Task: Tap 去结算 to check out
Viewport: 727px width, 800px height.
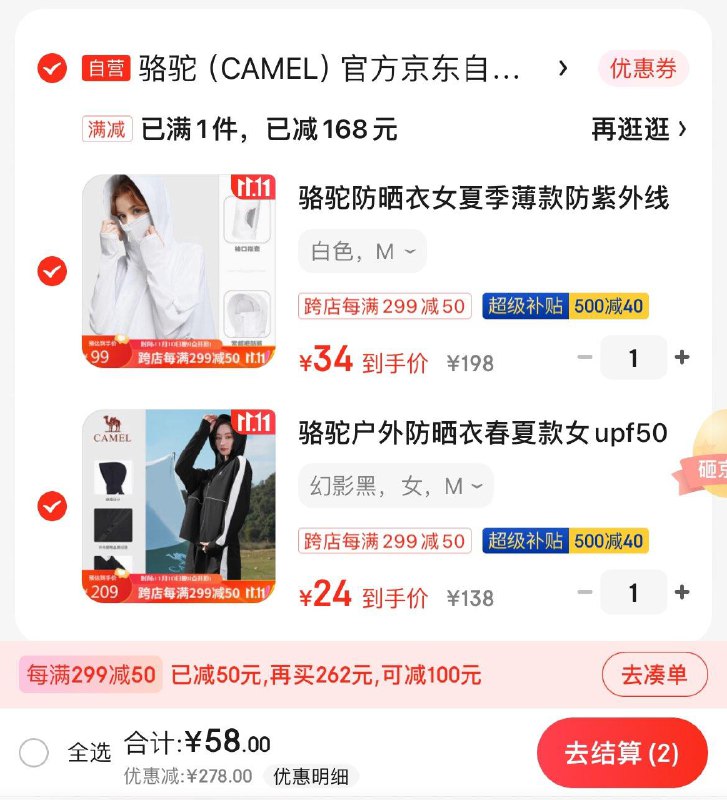Action: pos(615,752)
